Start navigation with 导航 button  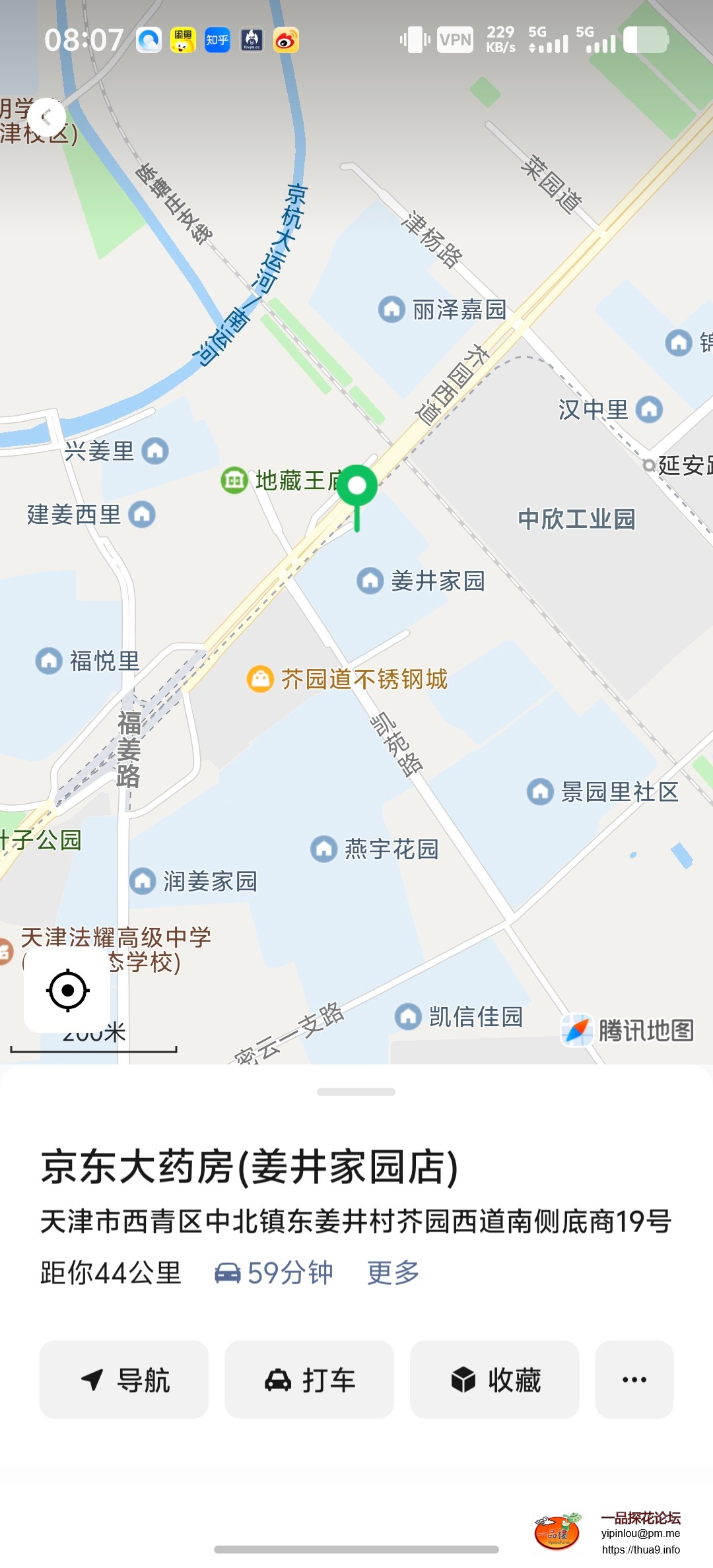(x=124, y=1379)
